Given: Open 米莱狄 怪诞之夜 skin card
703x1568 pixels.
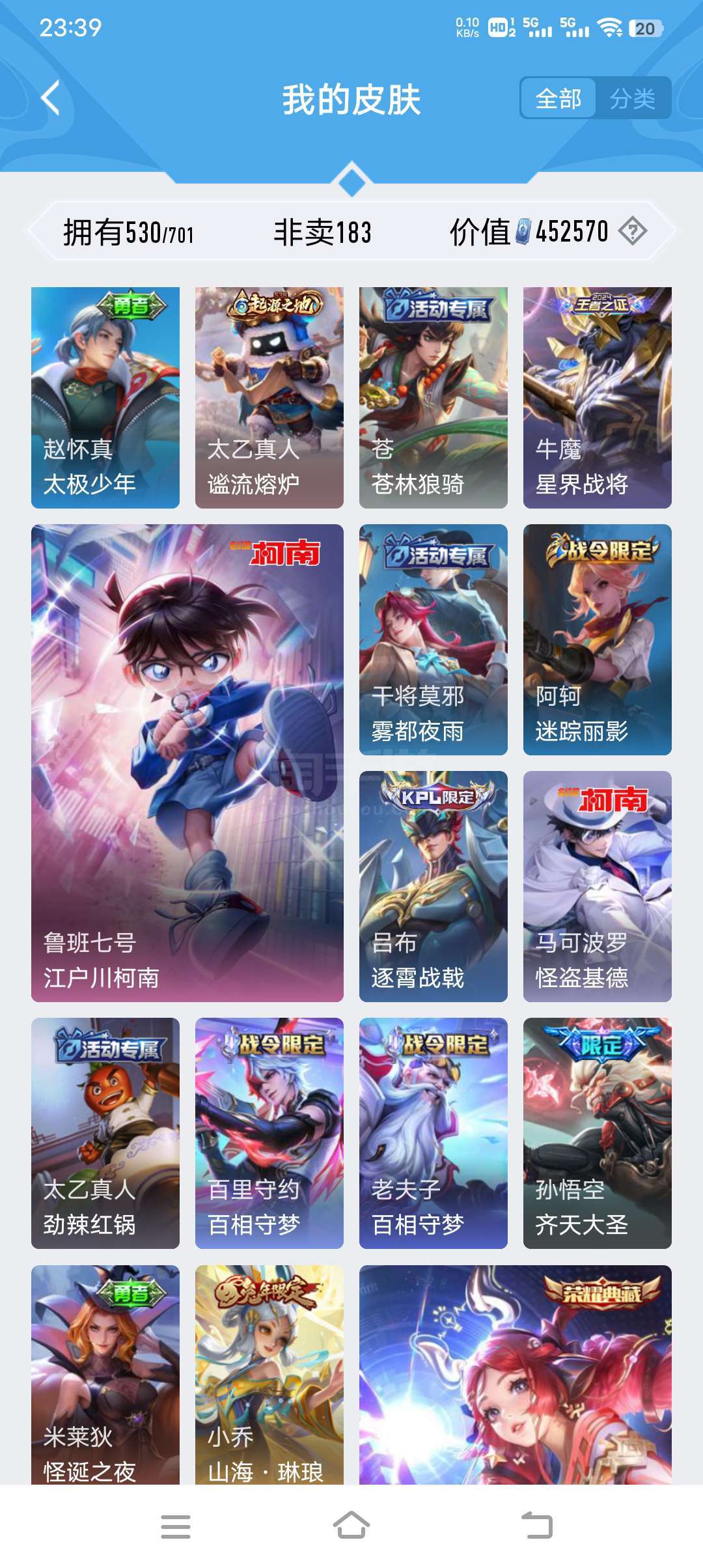Looking at the screenshot, I should coord(105,1375).
